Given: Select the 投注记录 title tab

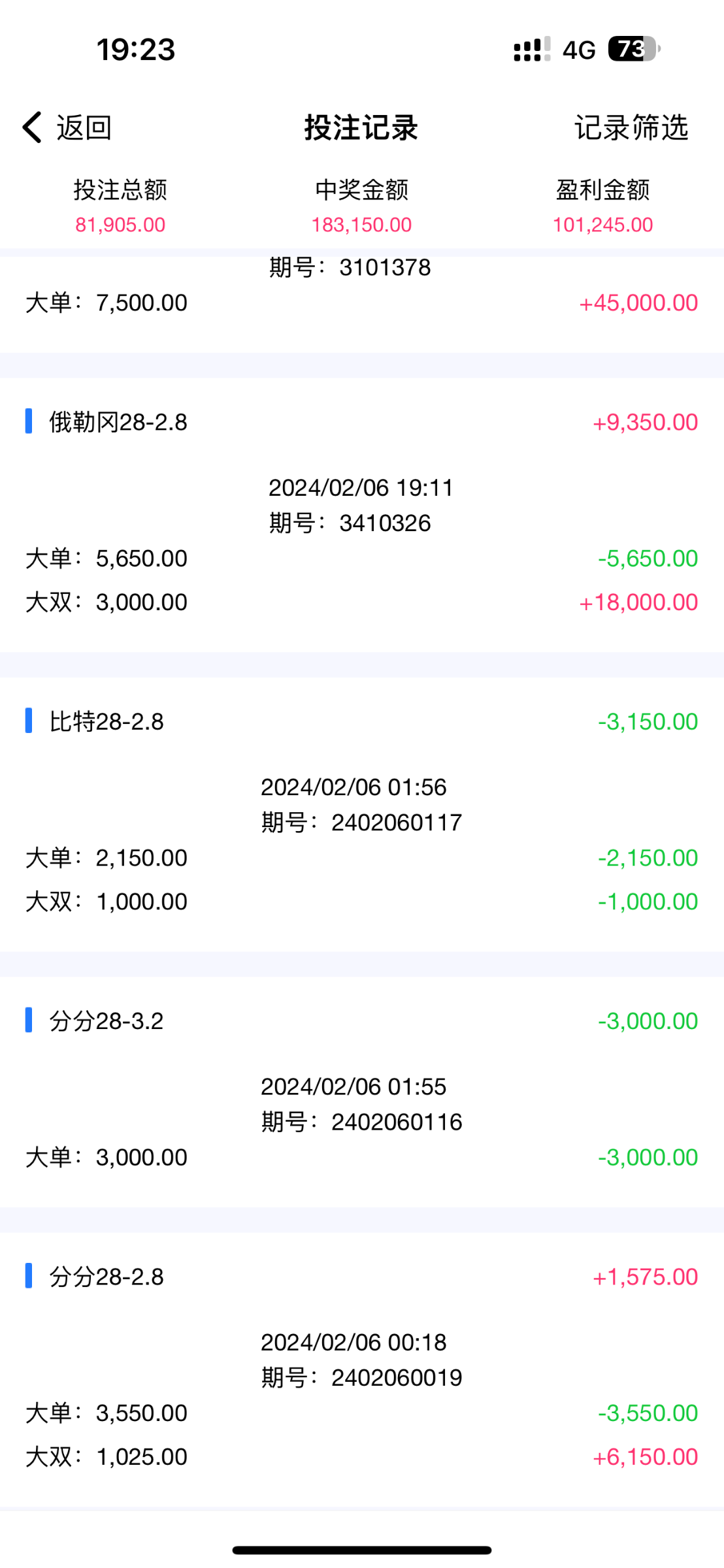Looking at the screenshot, I should [x=362, y=129].
